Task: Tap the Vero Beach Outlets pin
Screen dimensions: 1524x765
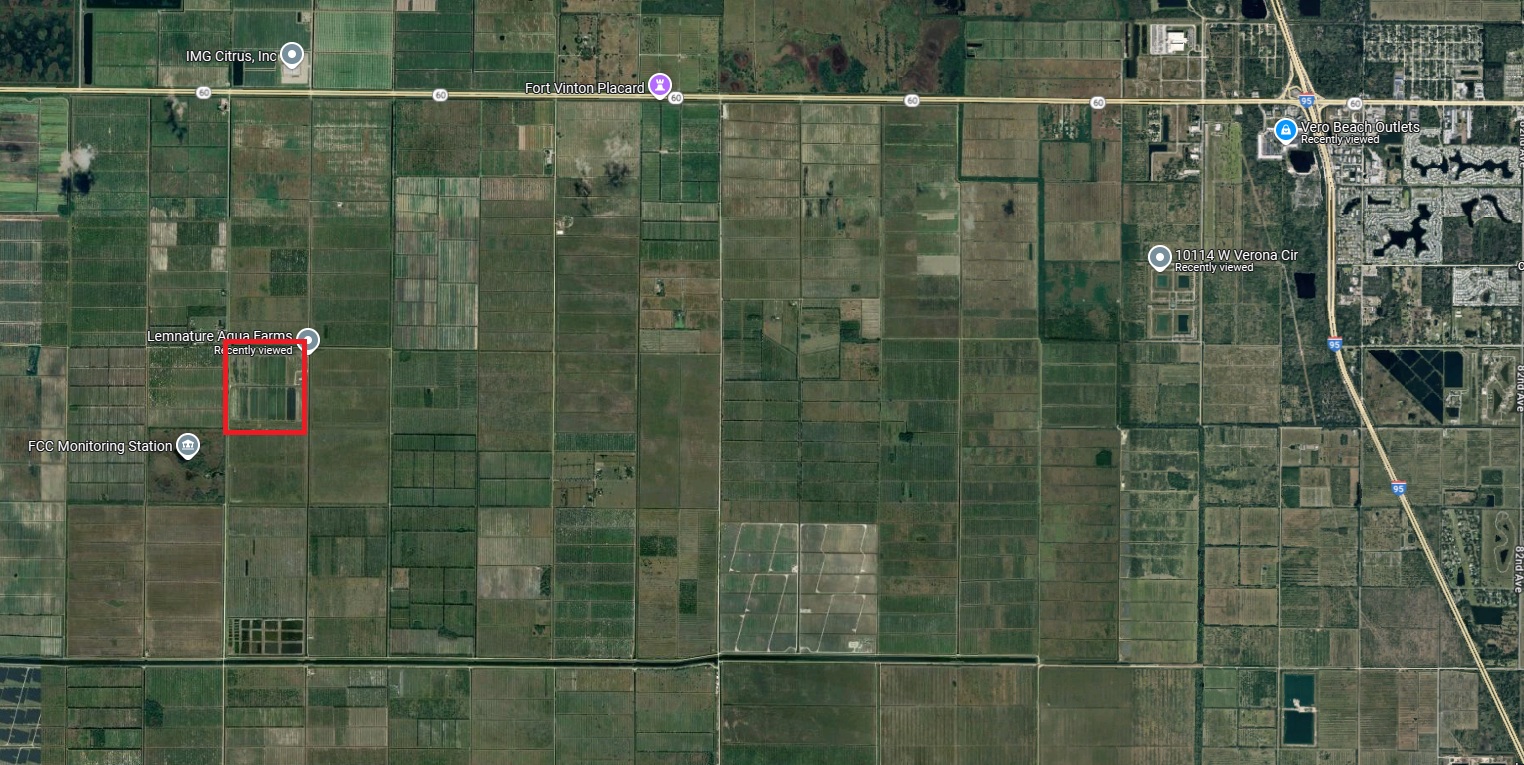Action: coord(1286,130)
